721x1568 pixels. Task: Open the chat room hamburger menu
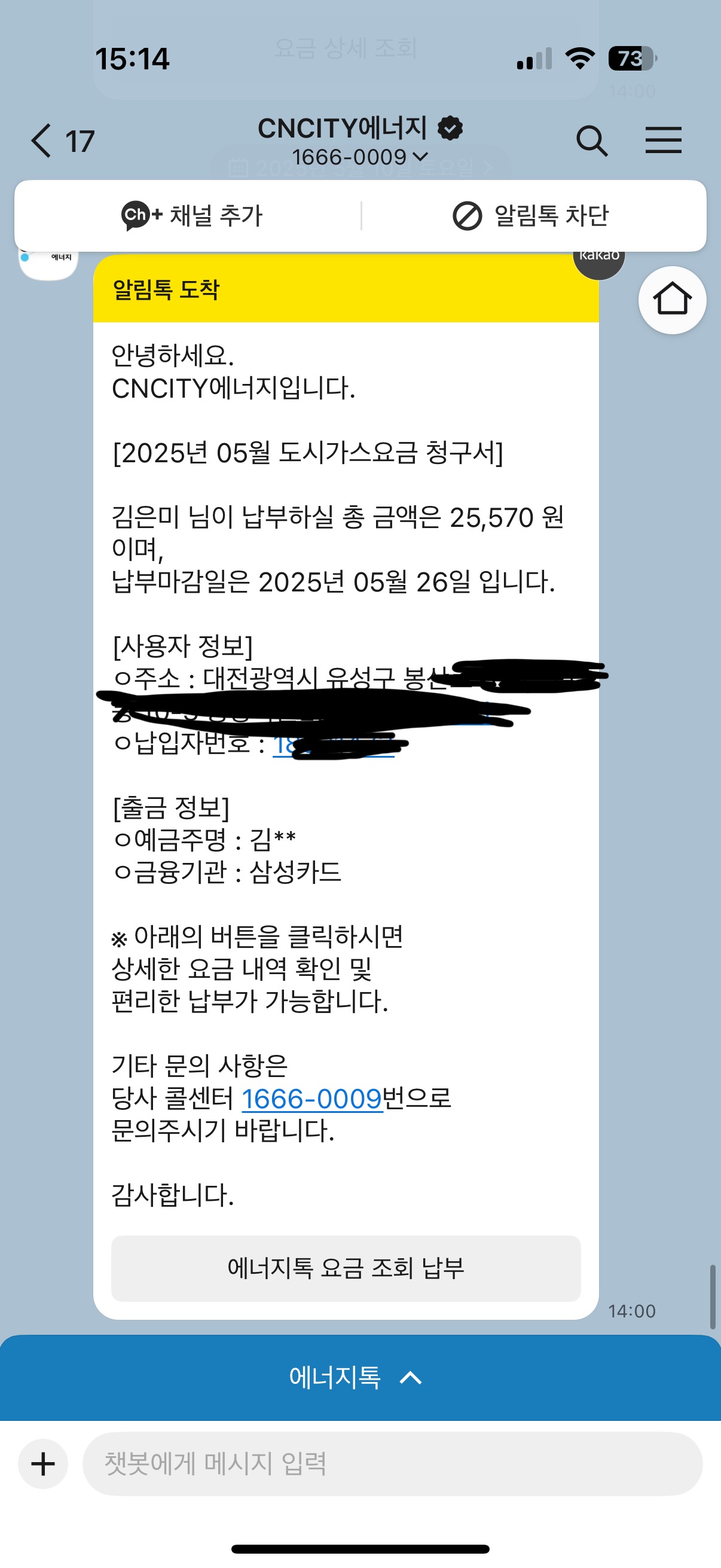click(x=662, y=141)
